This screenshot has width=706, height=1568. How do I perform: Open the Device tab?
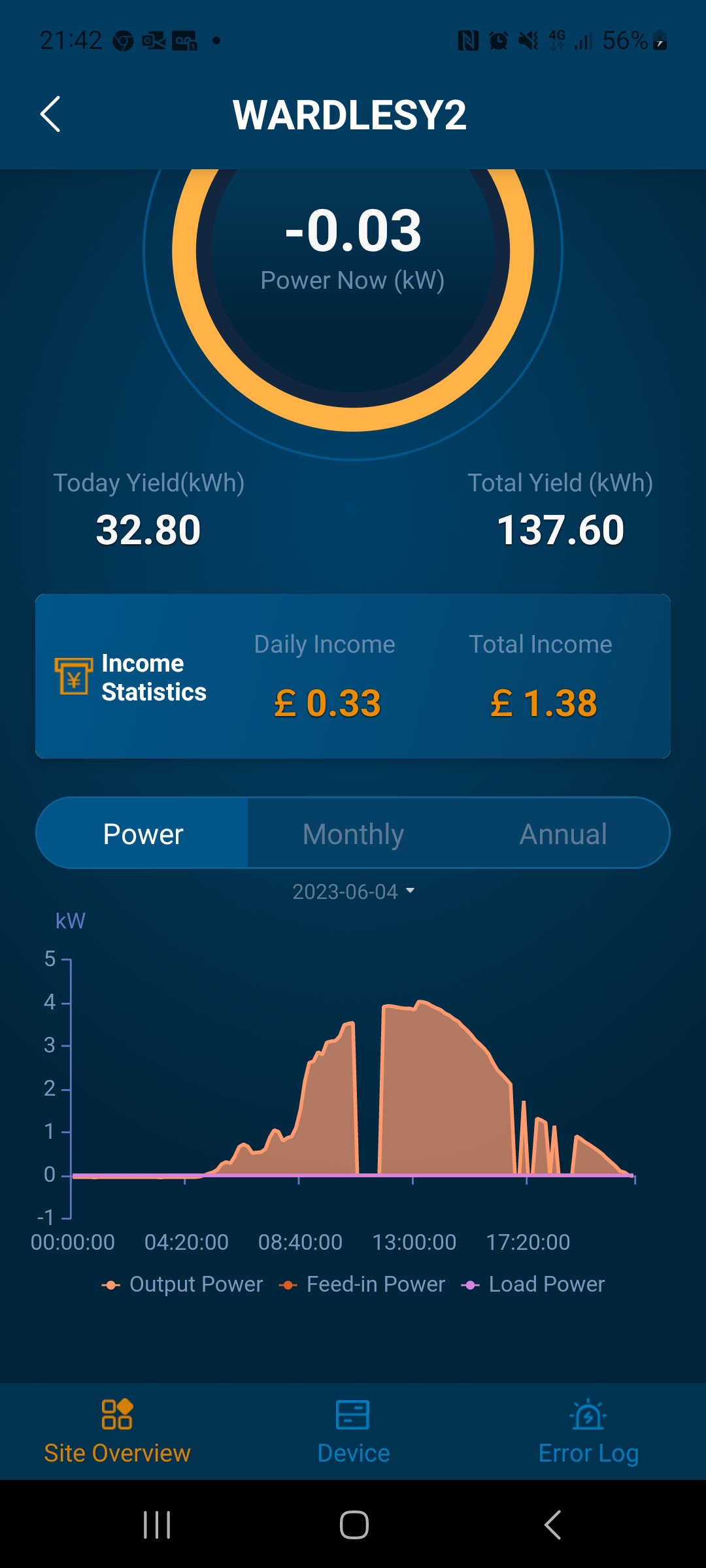click(353, 1431)
